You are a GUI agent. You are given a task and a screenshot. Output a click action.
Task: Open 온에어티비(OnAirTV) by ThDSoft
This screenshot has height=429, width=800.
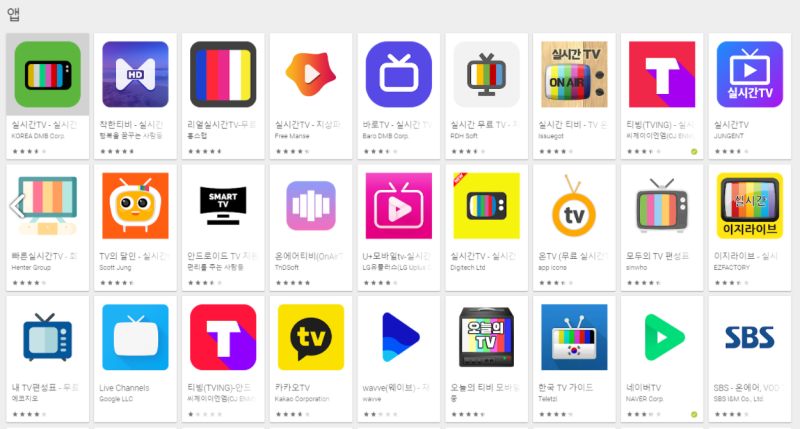coord(311,206)
